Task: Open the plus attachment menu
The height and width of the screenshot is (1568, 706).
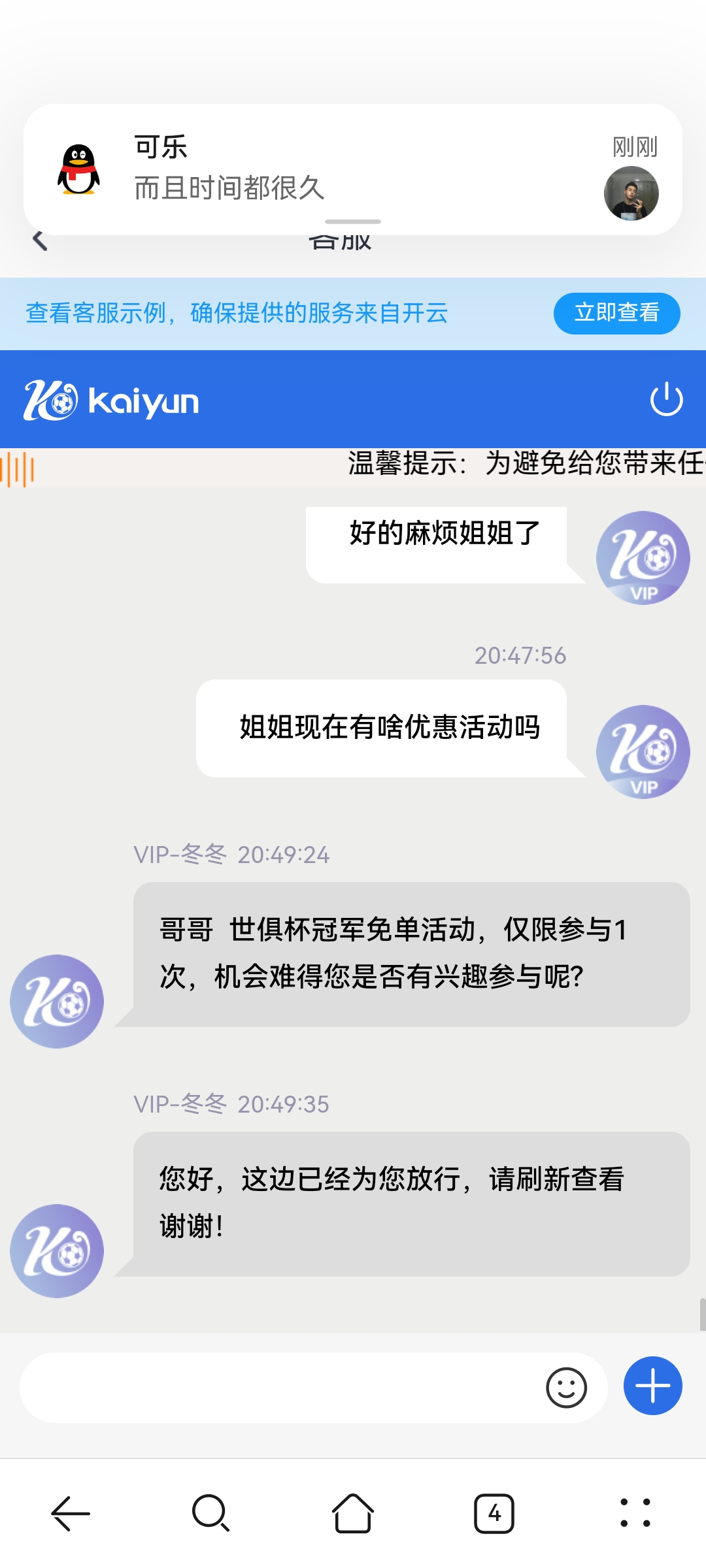Action: (x=652, y=1386)
